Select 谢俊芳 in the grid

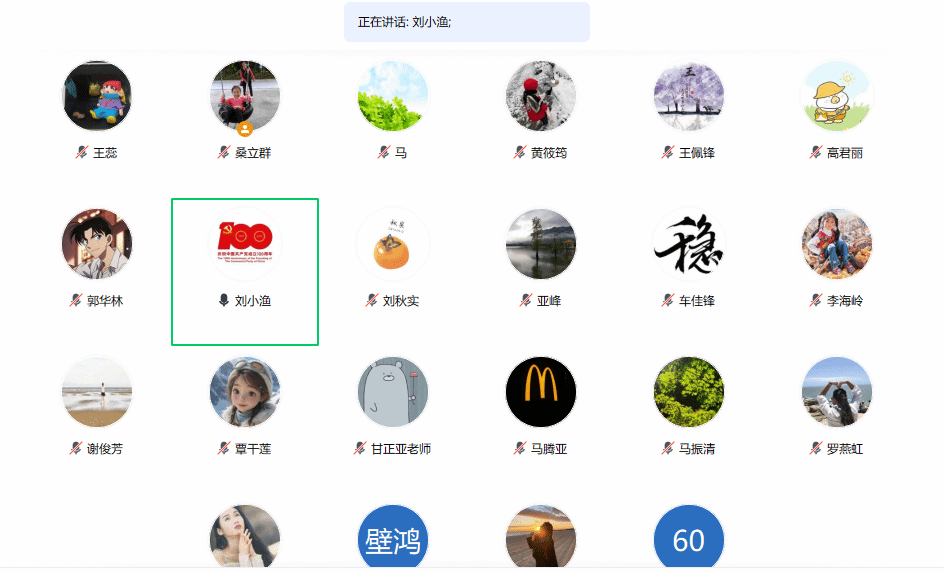click(x=97, y=393)
